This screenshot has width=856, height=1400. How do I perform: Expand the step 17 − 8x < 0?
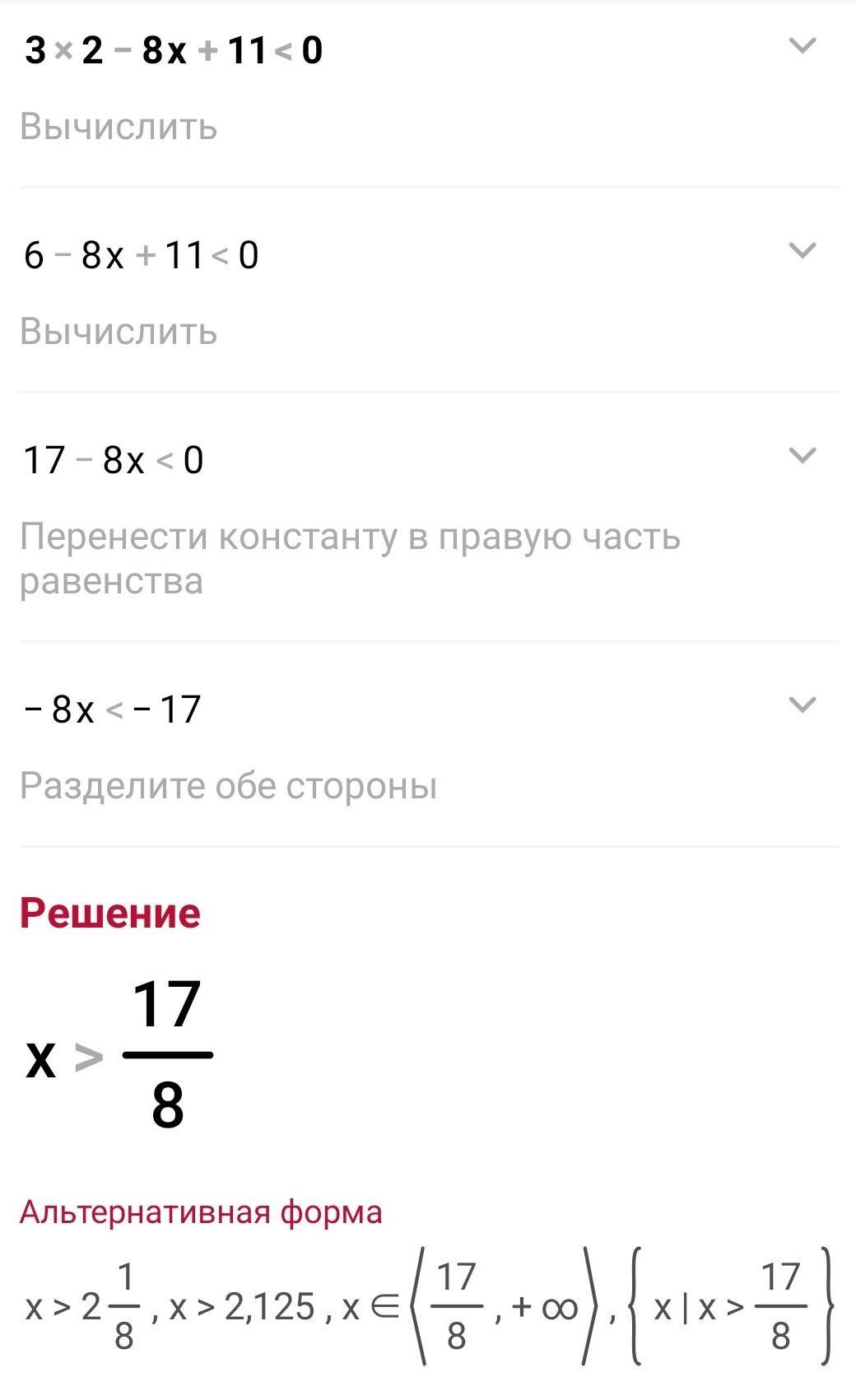802,455
